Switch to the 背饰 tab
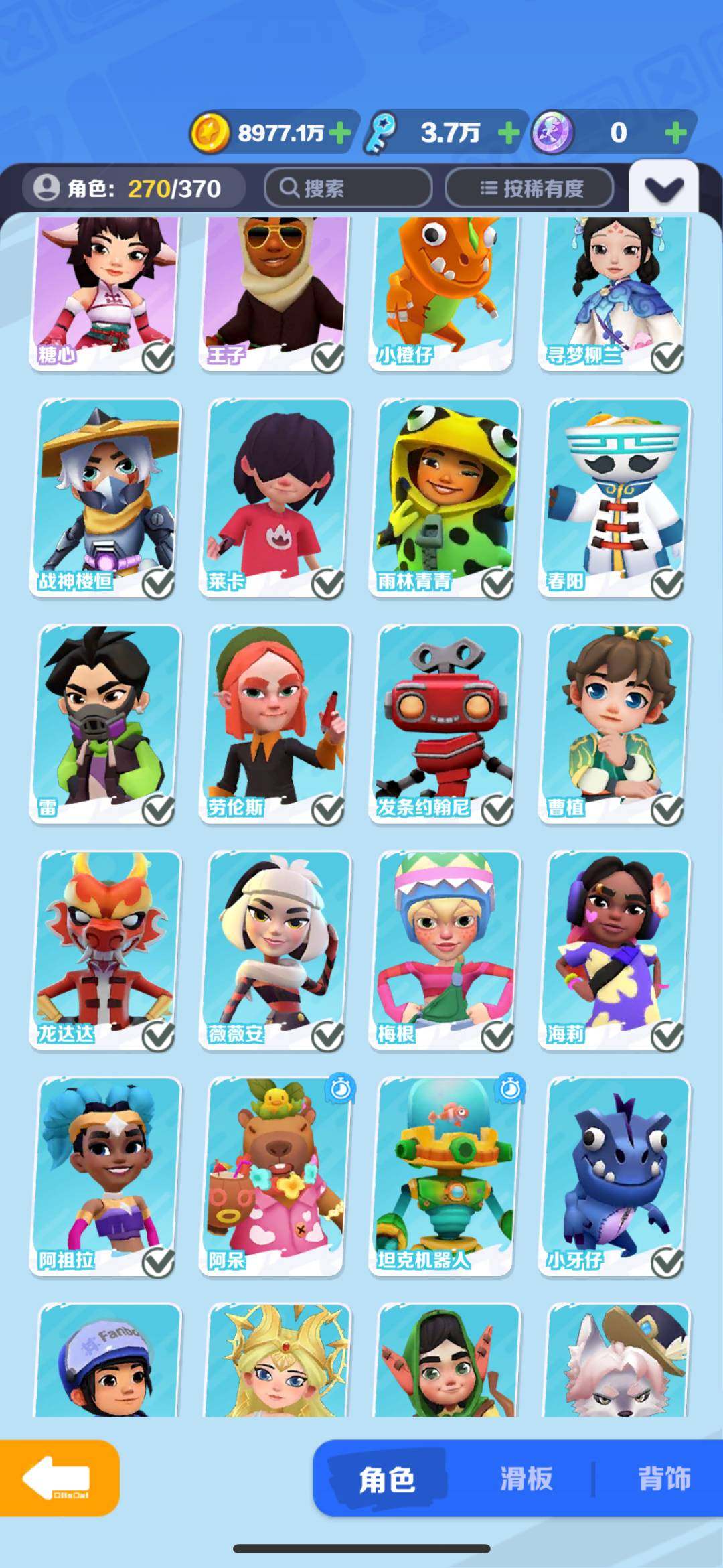This screenshot has width=723, height=1568. [x=663, y=1478]
